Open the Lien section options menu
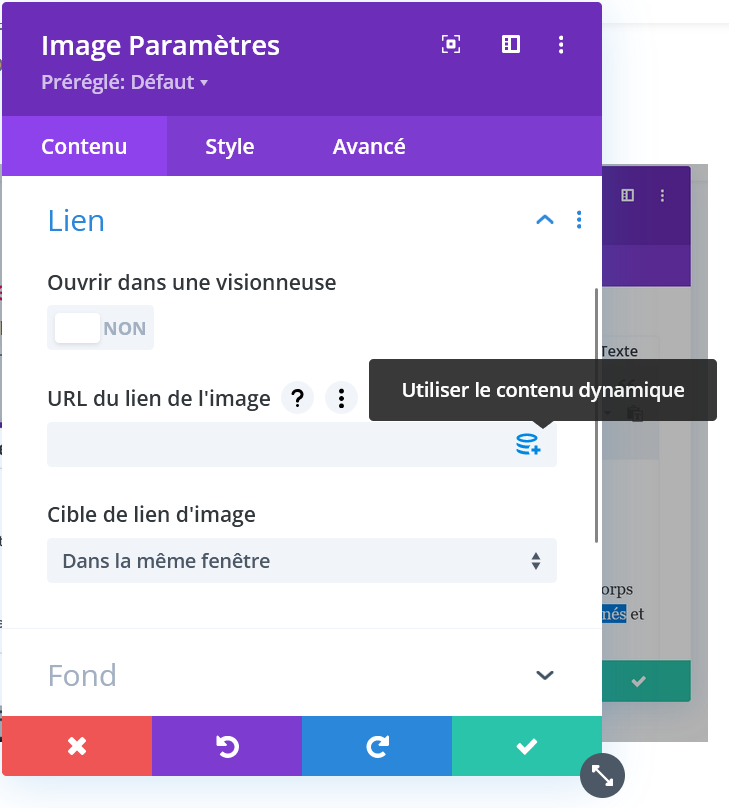The width and height of the screenshot is (729, 808). (579, 220)
